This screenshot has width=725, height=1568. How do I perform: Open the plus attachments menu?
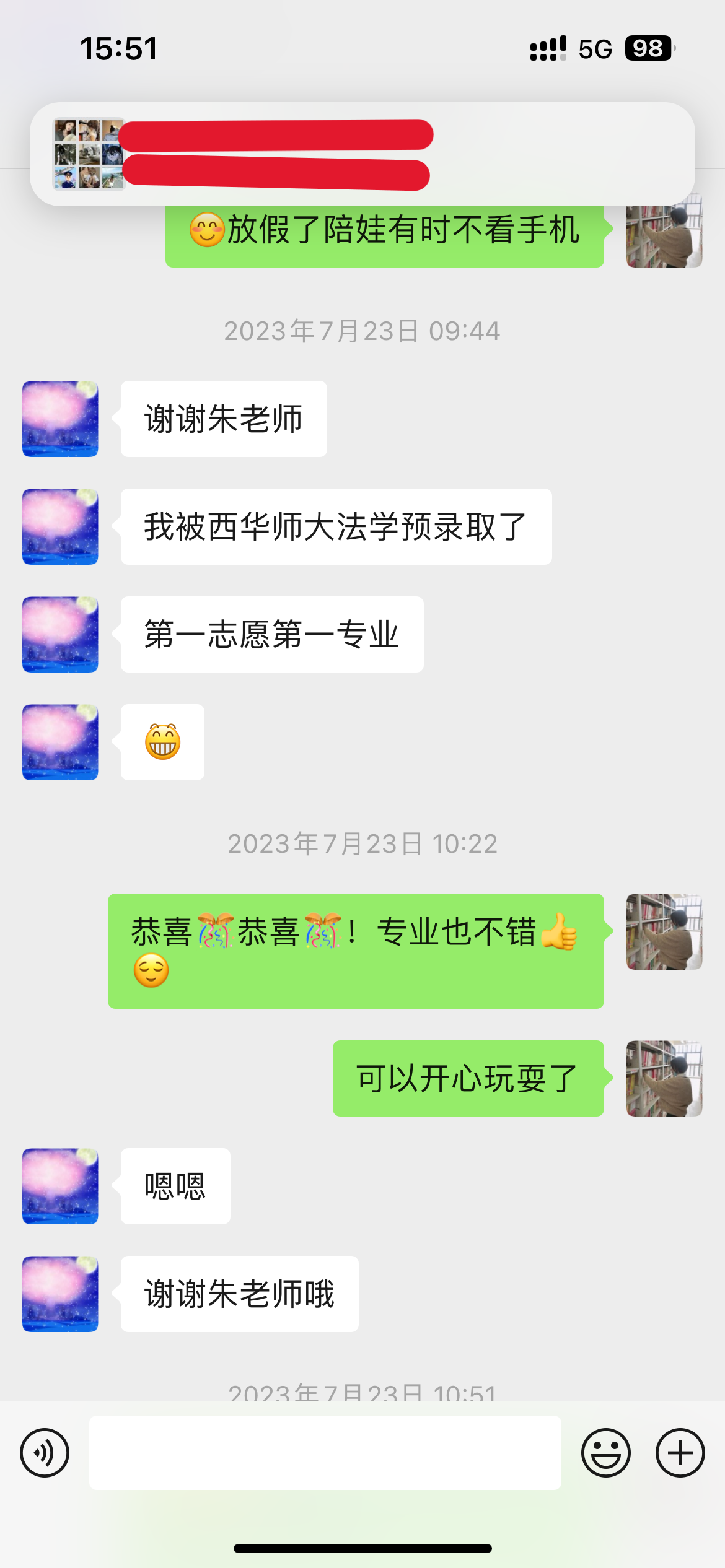[x=680, y=1452]
